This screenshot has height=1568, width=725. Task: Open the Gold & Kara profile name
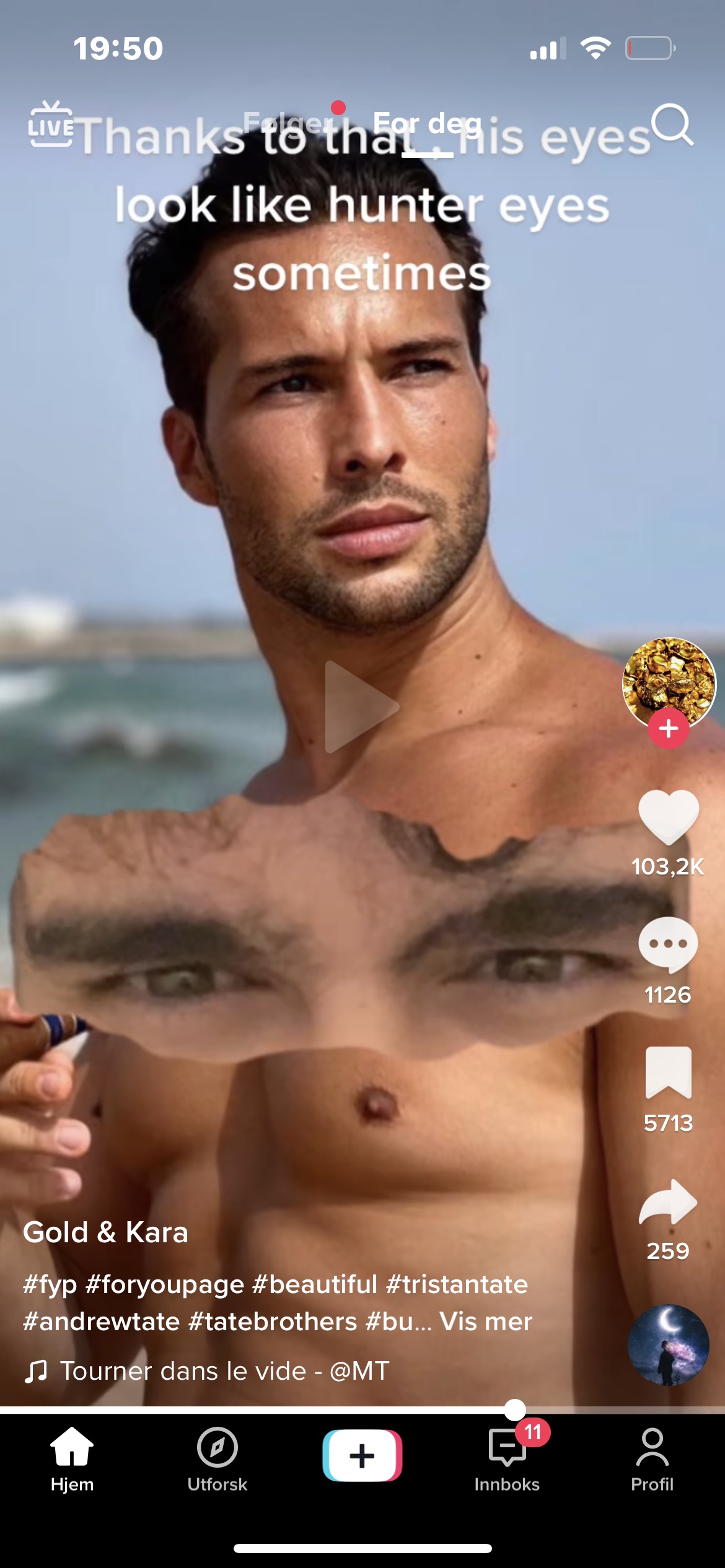tap(105, 1232)
